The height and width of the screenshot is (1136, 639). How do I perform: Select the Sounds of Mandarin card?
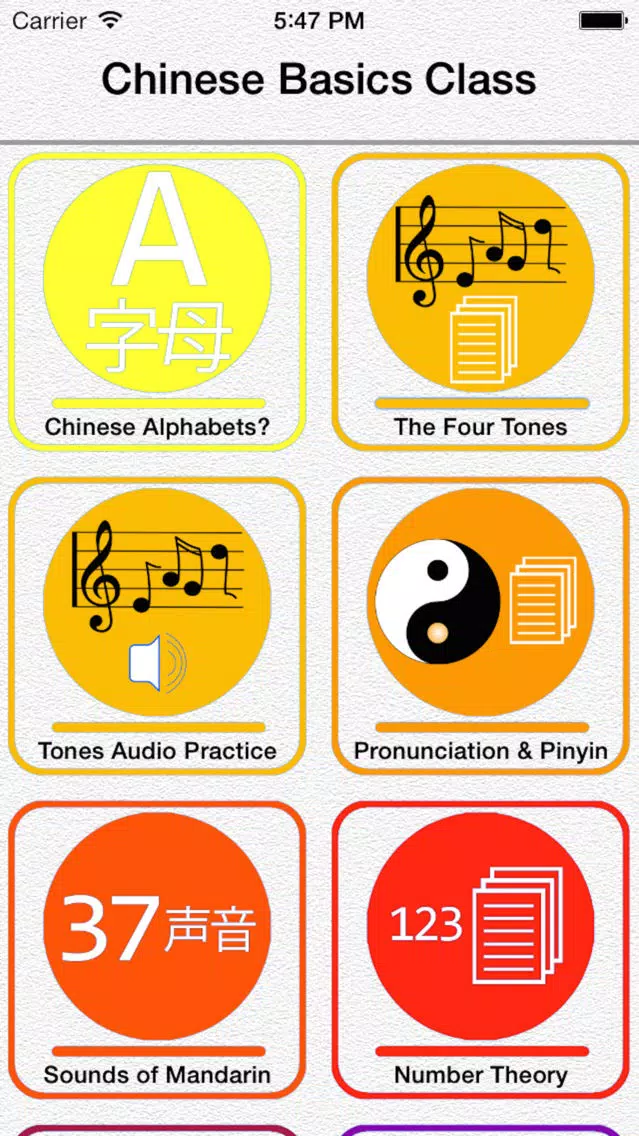tap(157, 950)
